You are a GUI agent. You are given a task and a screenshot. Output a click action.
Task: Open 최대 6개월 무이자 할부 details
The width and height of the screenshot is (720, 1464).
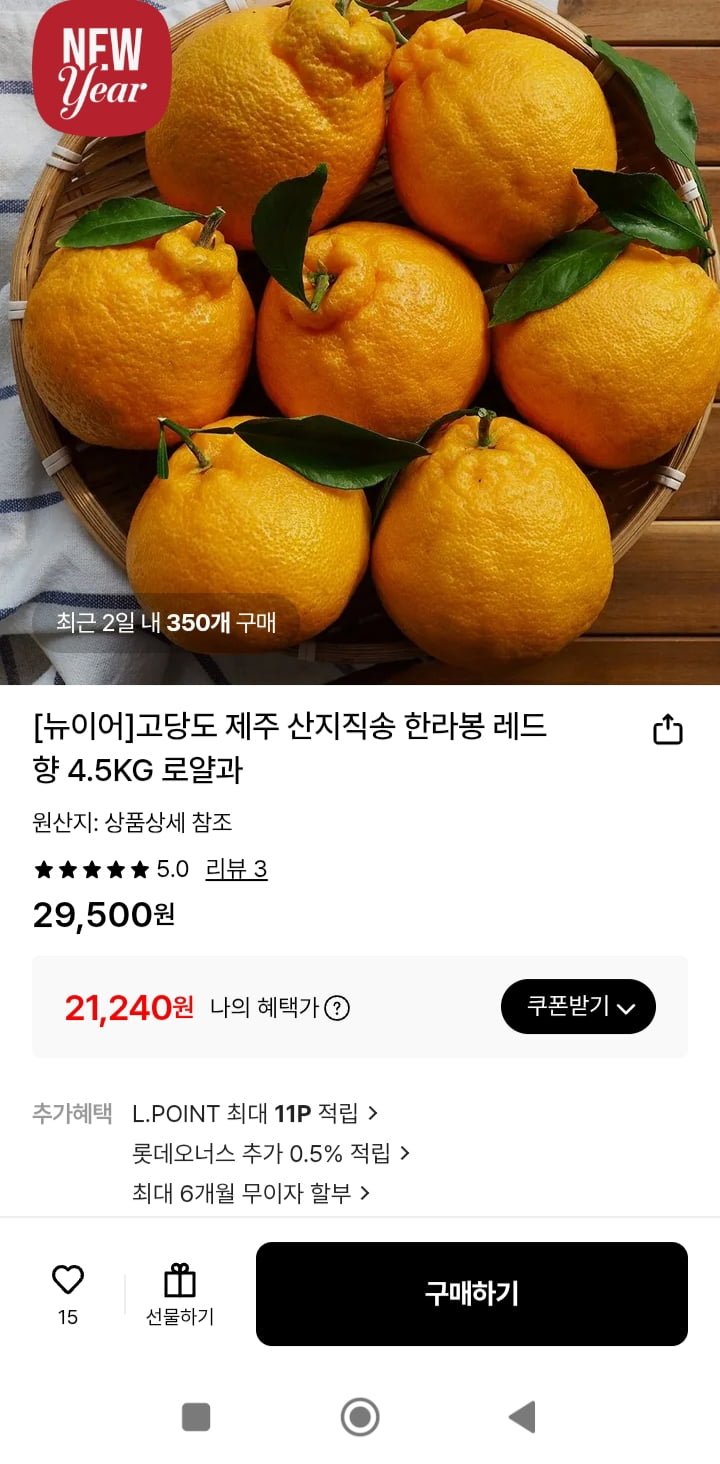click(251, 1193)
